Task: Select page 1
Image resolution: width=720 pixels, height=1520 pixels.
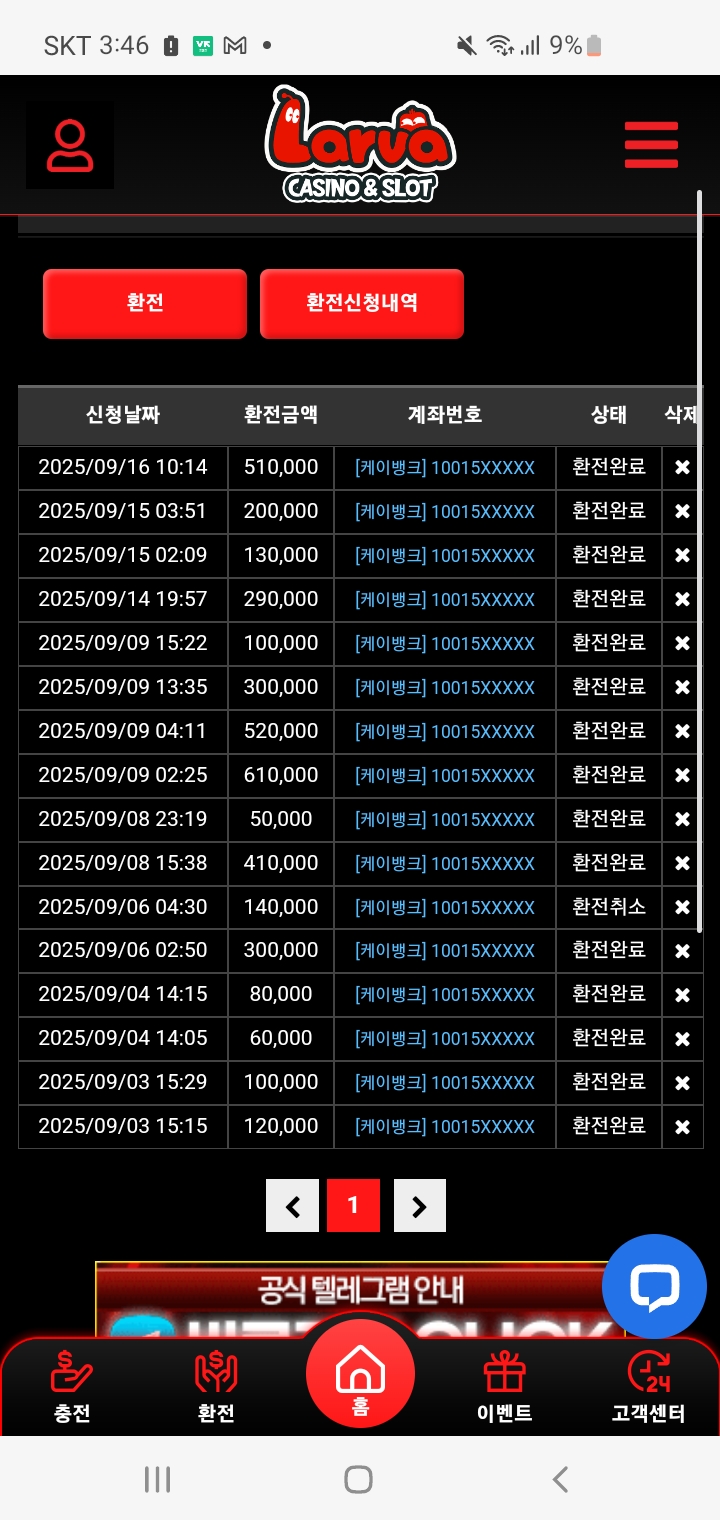Action: (353, 1206)
